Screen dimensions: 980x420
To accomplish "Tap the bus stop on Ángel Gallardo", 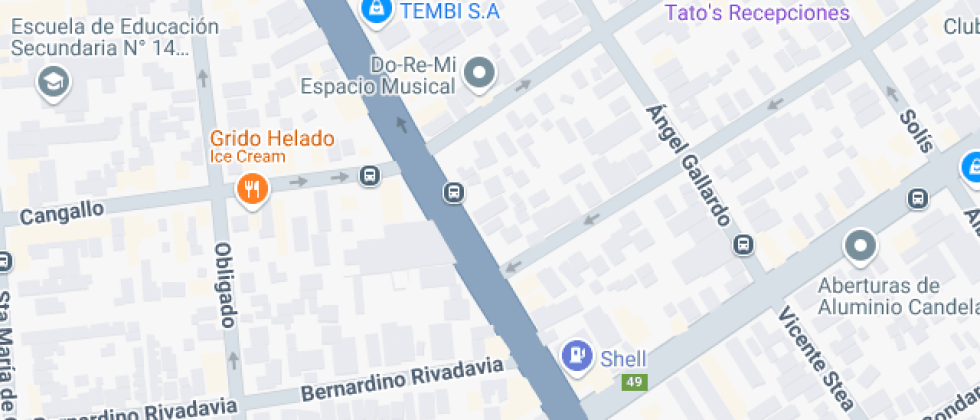I will tap(743, 243).
